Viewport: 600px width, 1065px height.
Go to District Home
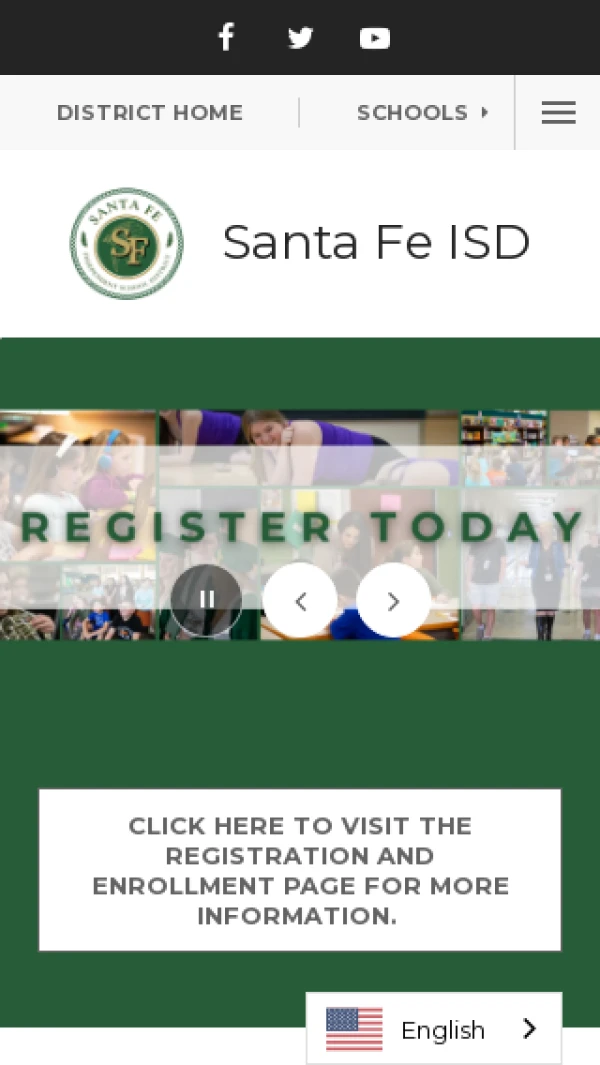point(150,113)
